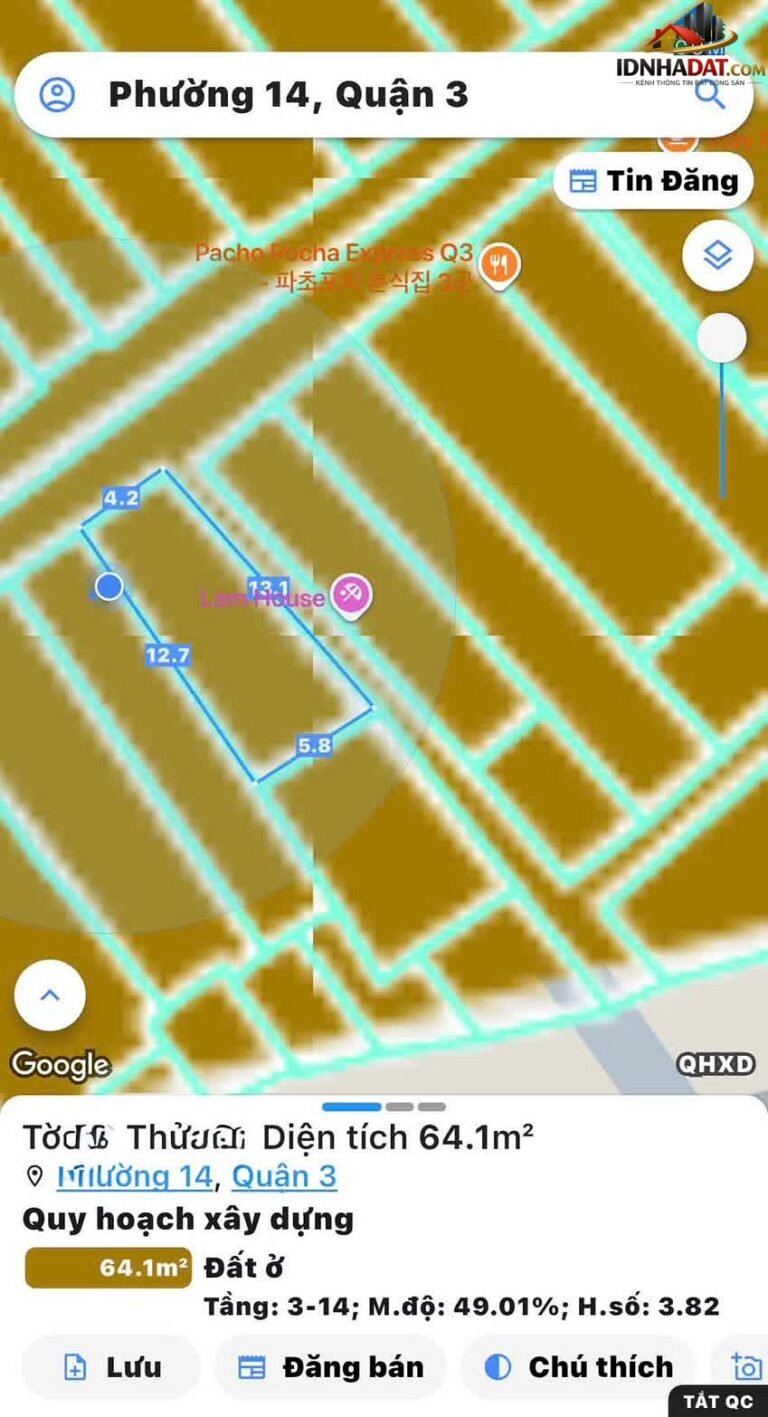Viewport: 768px width, 1417px height.
Task: Dismiss ads with TẮT QC
Action: tap(718, 1402)
